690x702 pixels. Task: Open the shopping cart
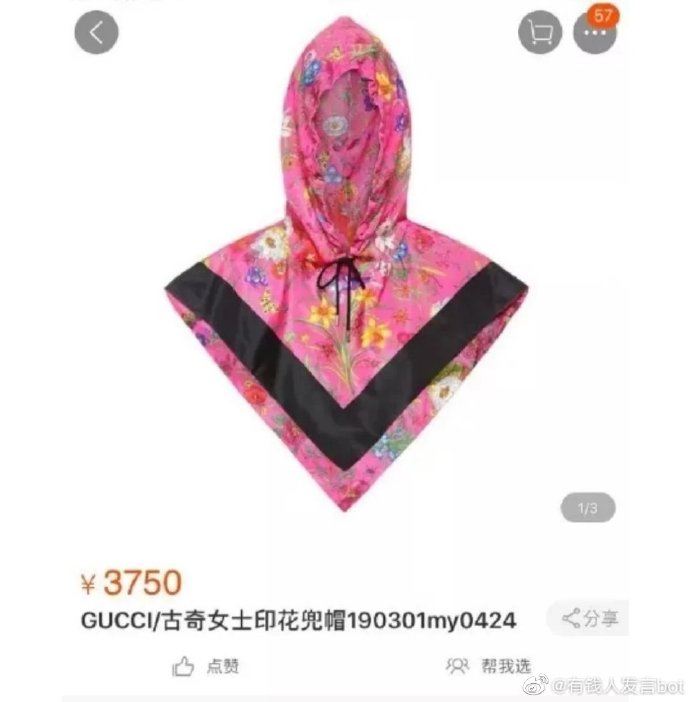point(540,33)
